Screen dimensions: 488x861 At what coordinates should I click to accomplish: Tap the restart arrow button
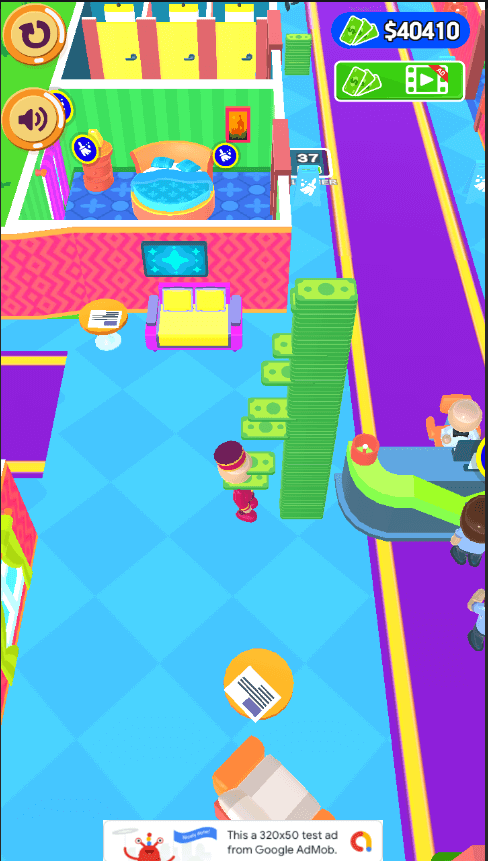34,35
